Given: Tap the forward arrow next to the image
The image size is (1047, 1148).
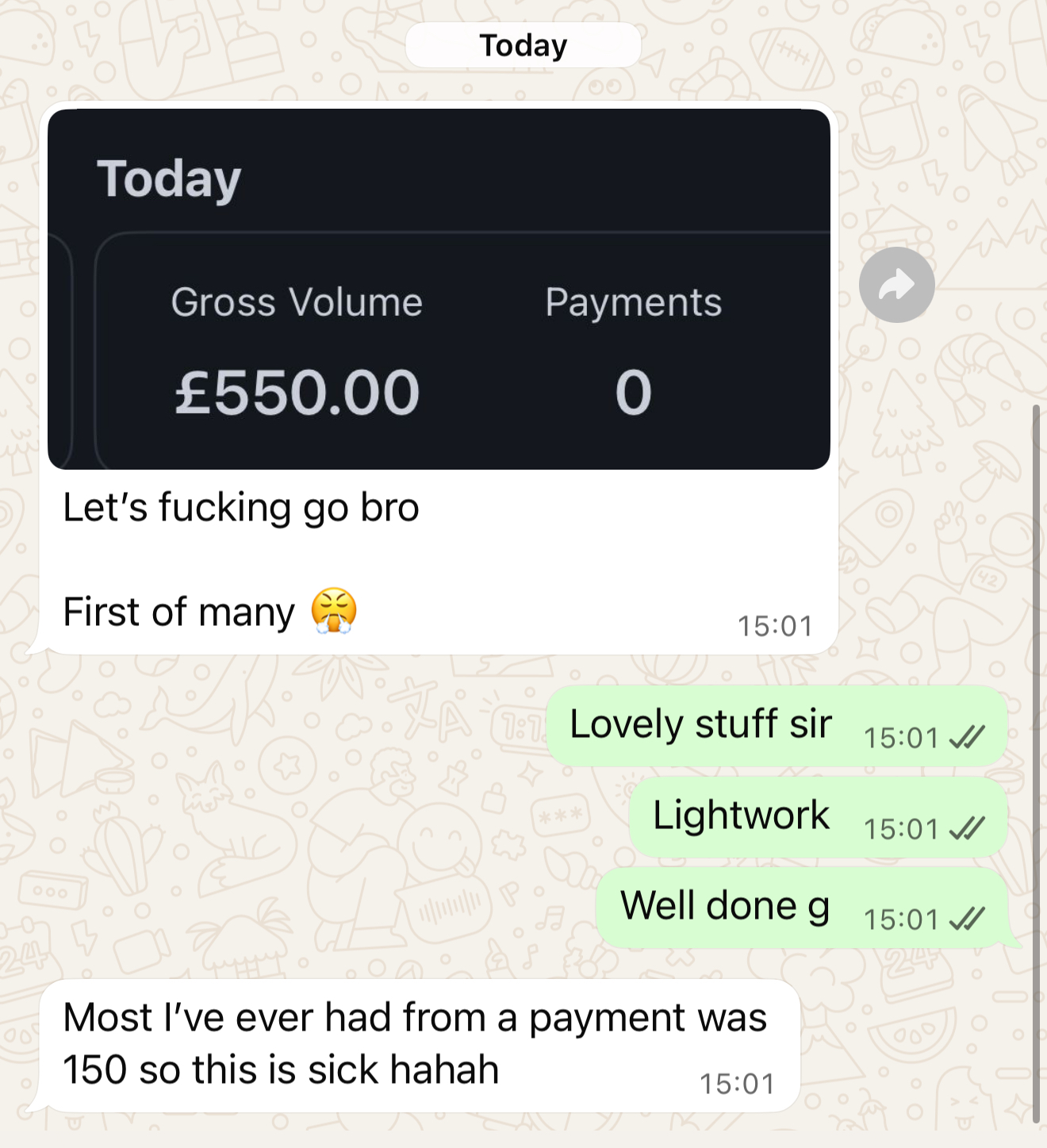Looking at the screenshot, I should (x=896, y=285).
